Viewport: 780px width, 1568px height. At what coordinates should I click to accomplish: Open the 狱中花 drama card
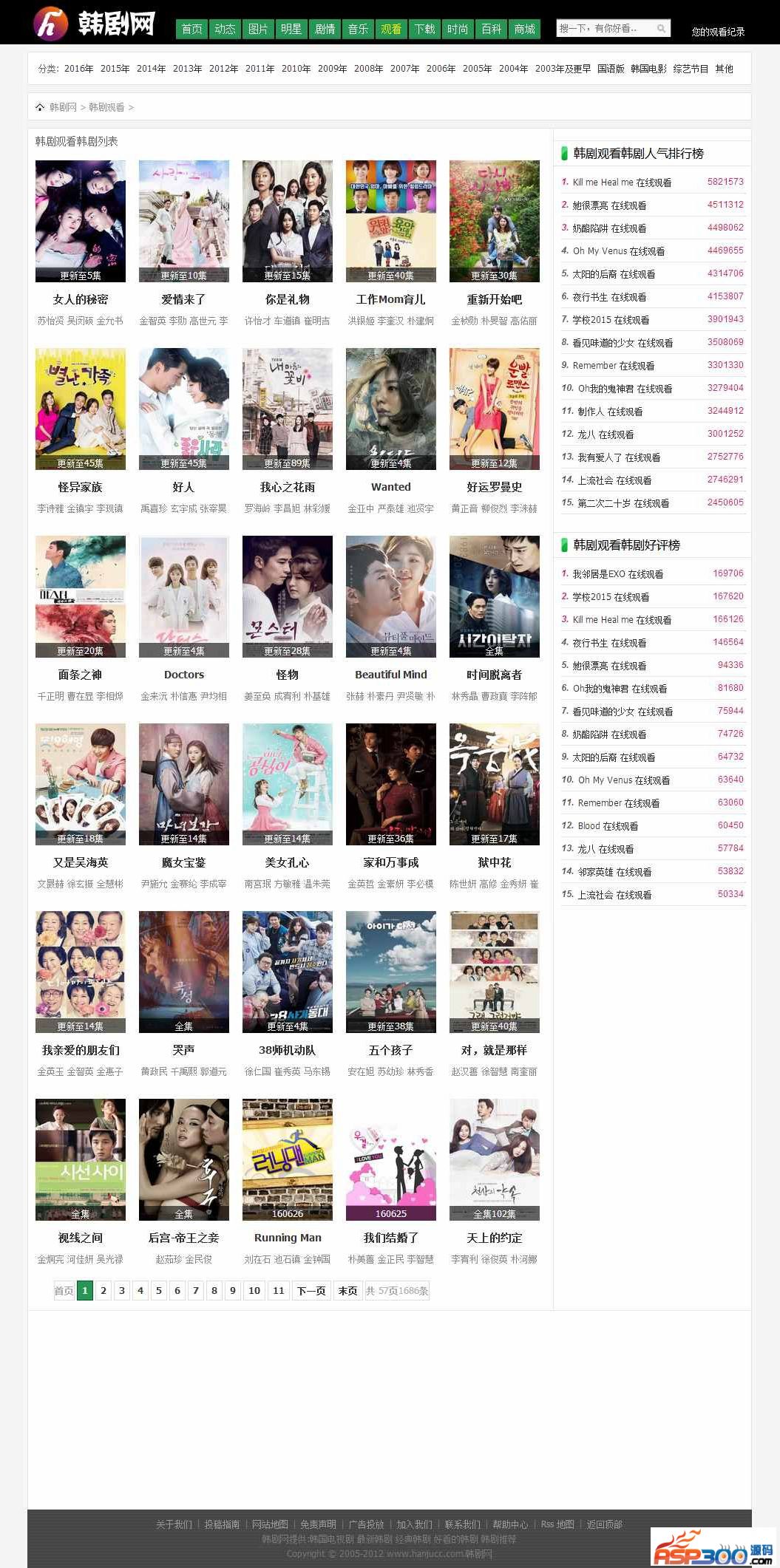(495, 784)
